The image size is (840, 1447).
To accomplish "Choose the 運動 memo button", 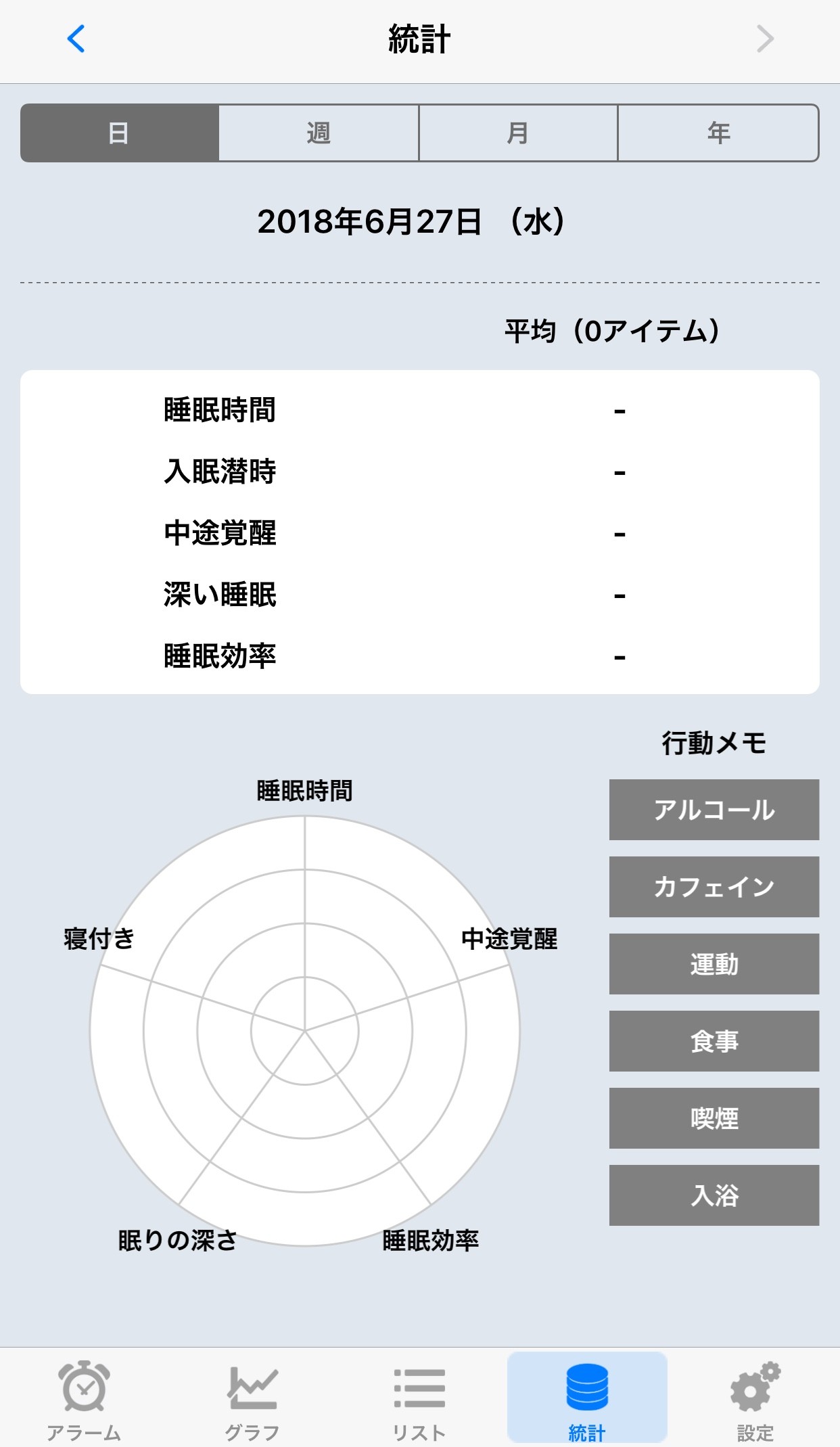I will coord(714,964).
